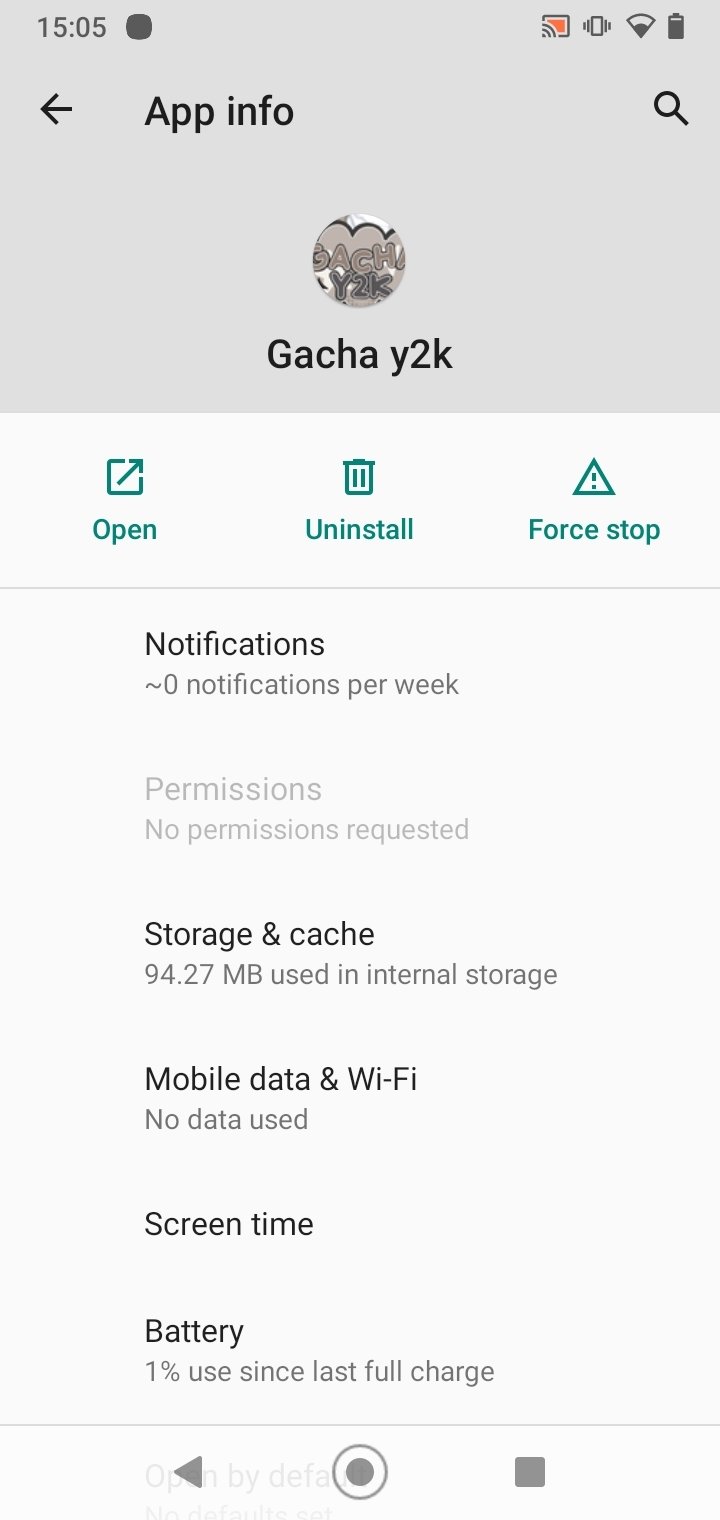This screenshot has height=1520, width=720.
Task: Go back using the app bar arrow
Action: [56, 110]
